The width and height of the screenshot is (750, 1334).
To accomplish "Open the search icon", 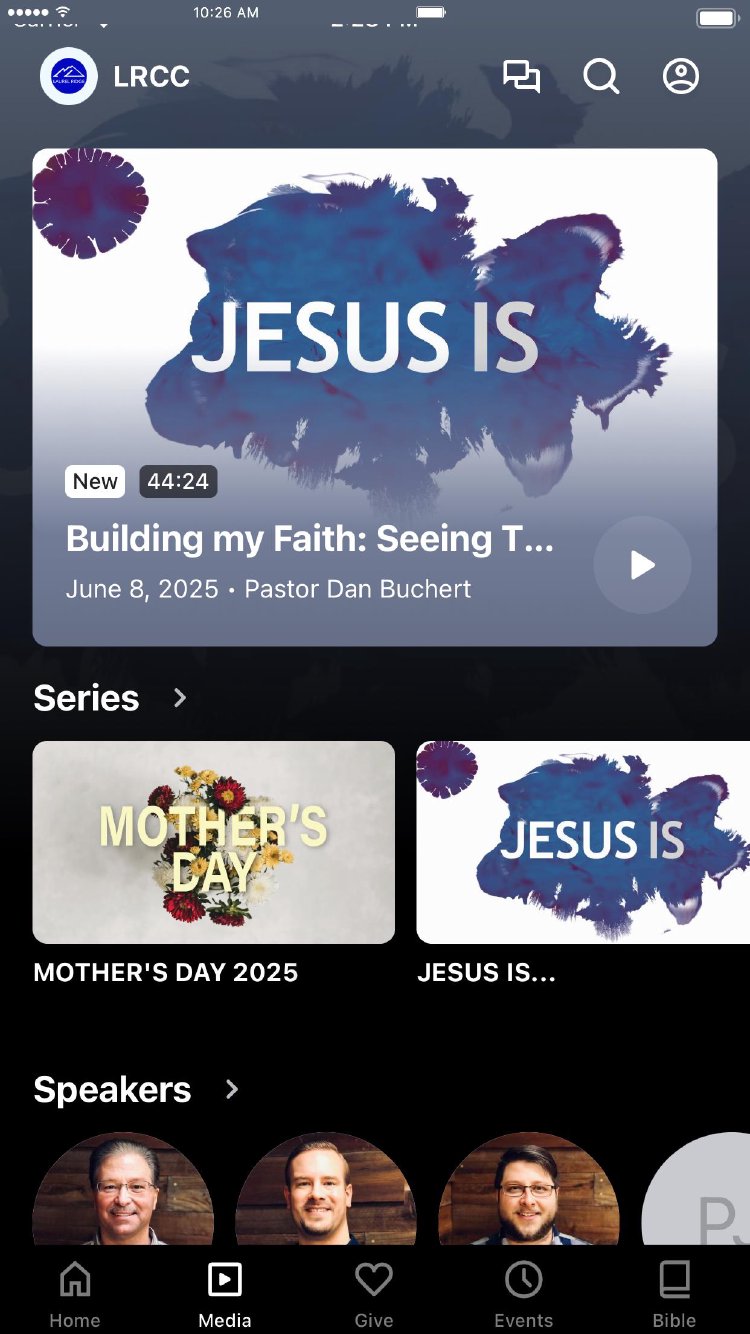I will pyautogui.click(x=601, y=77).
